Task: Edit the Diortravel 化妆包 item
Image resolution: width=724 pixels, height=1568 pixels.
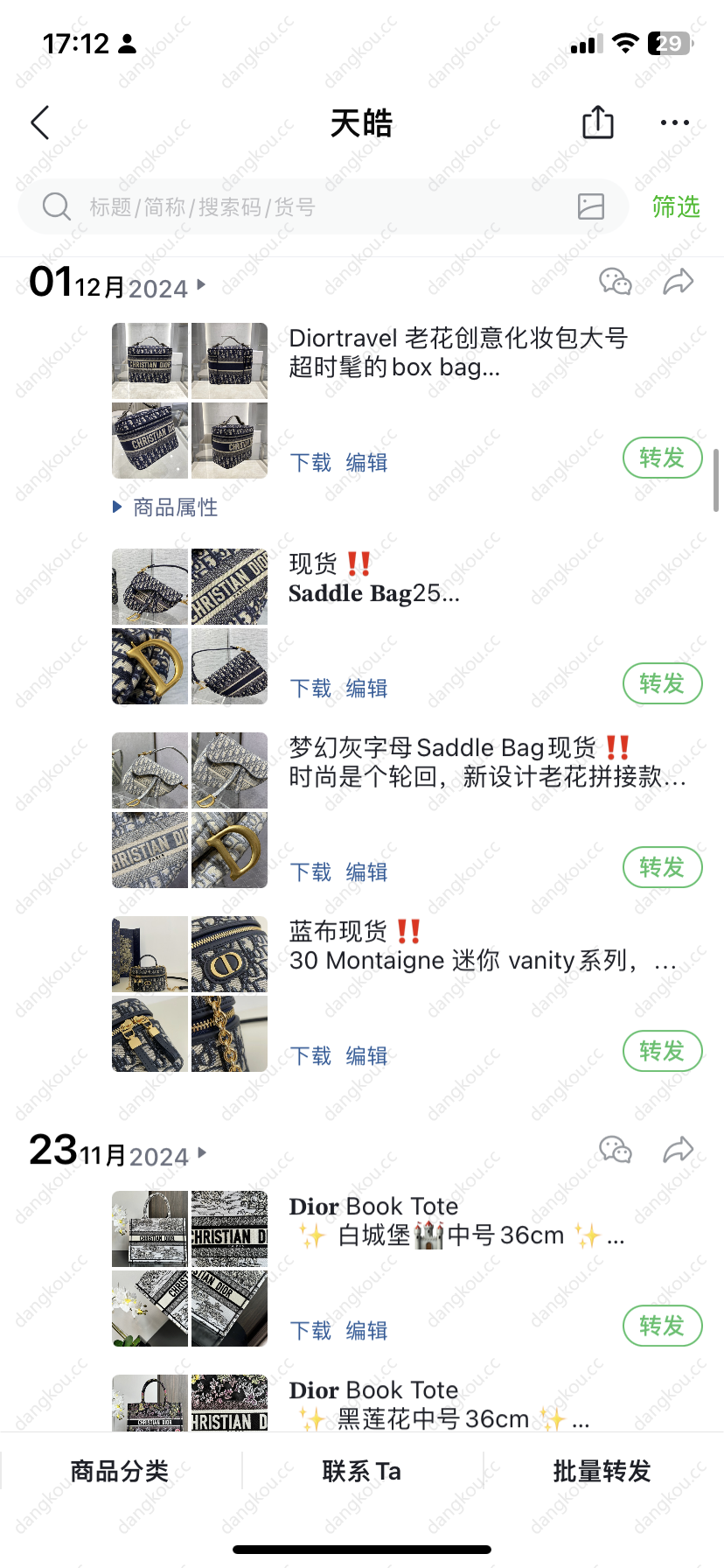Action: pyautogui.click(x=366, y=463)
